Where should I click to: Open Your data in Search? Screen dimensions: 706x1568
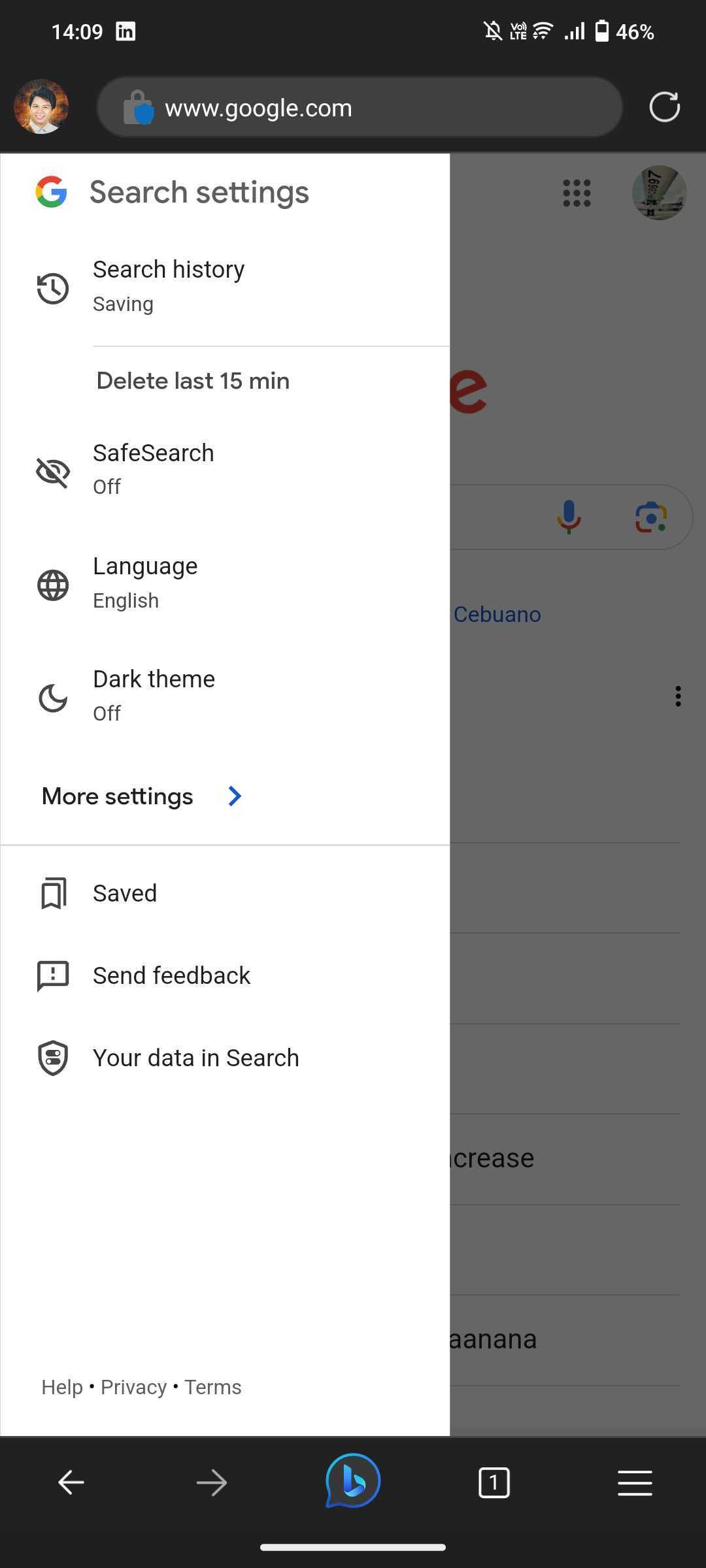(x=195, y=1058)
